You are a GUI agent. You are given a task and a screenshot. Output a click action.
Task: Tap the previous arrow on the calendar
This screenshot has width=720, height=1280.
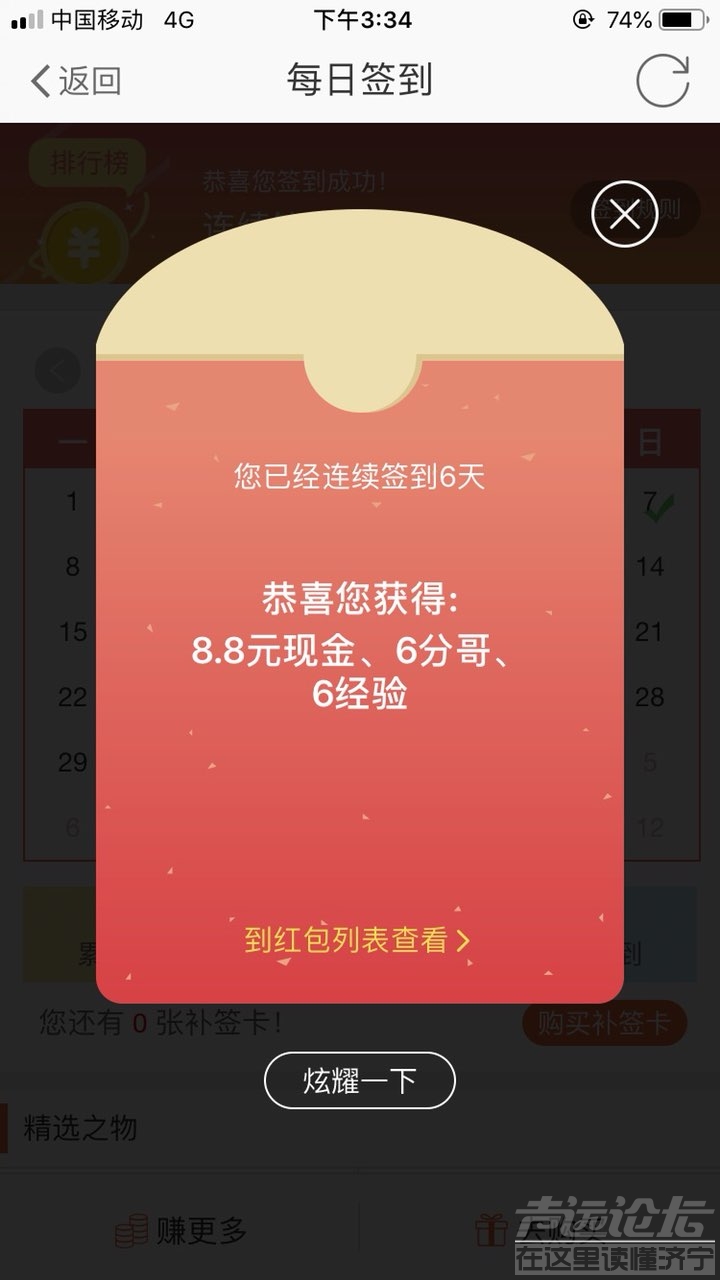(56, 370)
